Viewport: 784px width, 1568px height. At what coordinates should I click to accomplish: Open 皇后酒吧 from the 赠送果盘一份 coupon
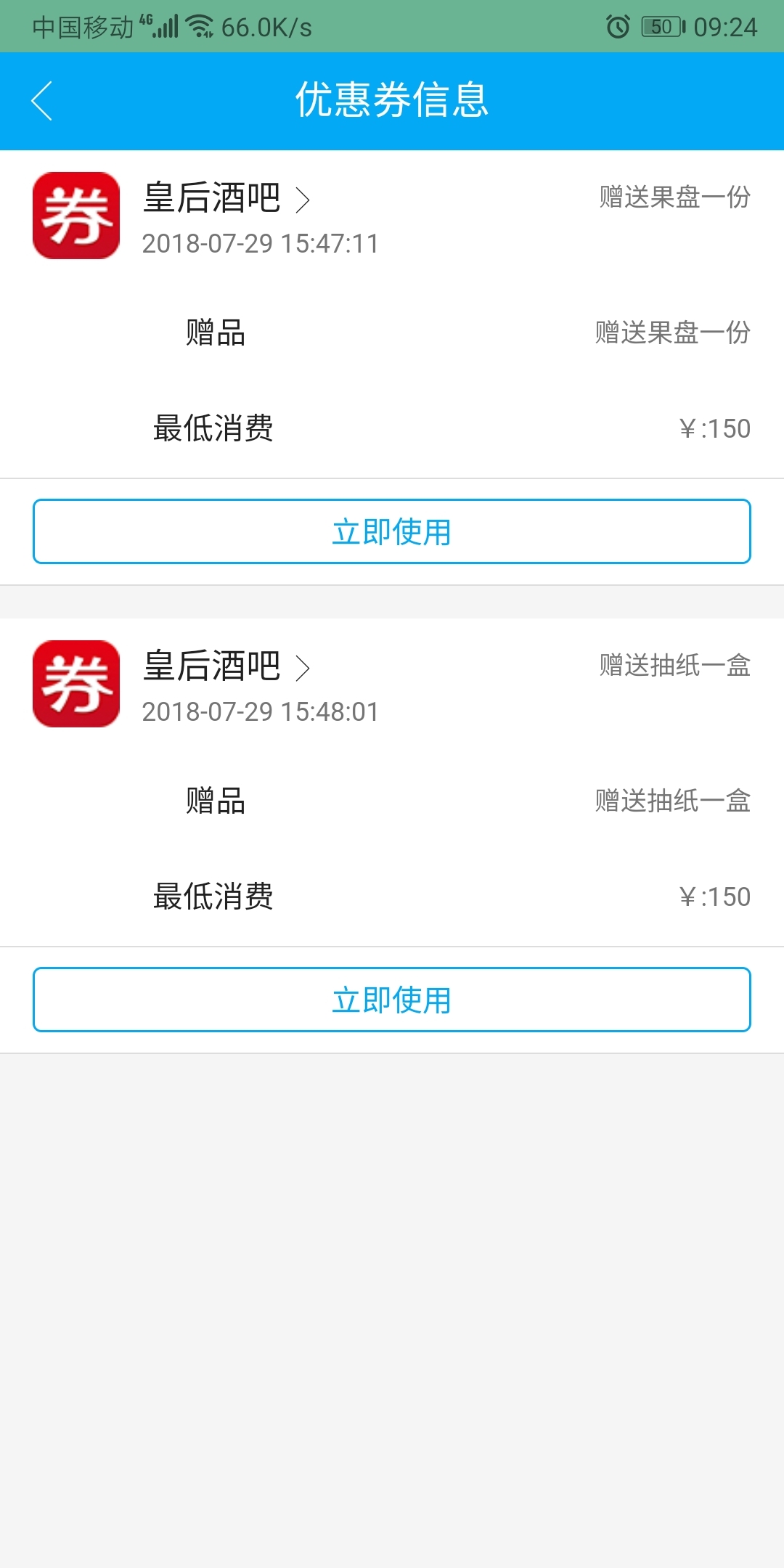point(226,198)
